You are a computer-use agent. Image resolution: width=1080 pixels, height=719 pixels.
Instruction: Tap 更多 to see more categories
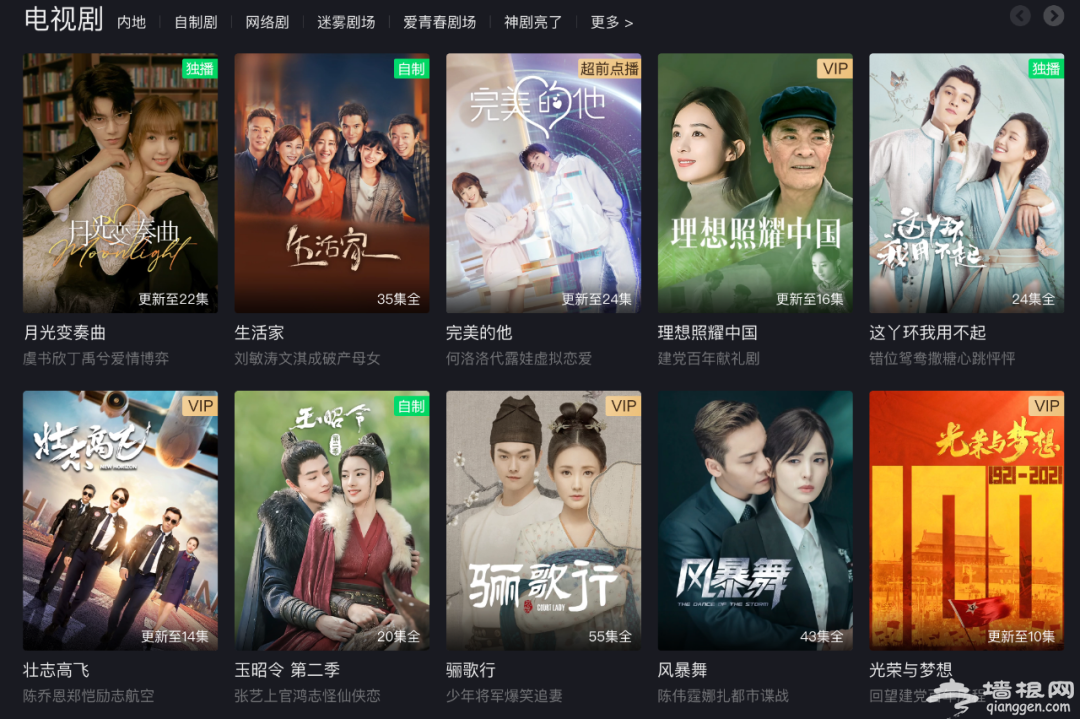[611, 22]
